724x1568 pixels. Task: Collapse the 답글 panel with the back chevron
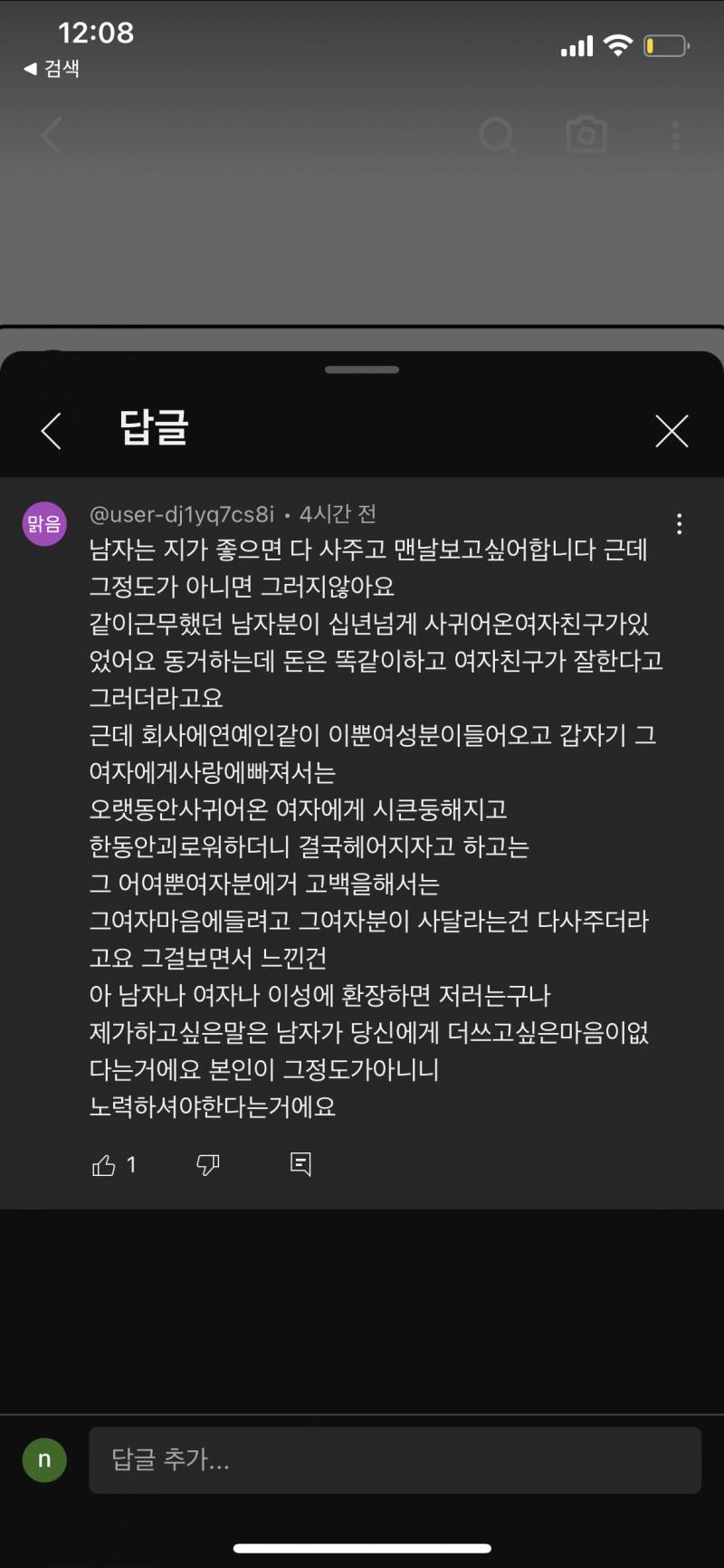pos(50,432)
